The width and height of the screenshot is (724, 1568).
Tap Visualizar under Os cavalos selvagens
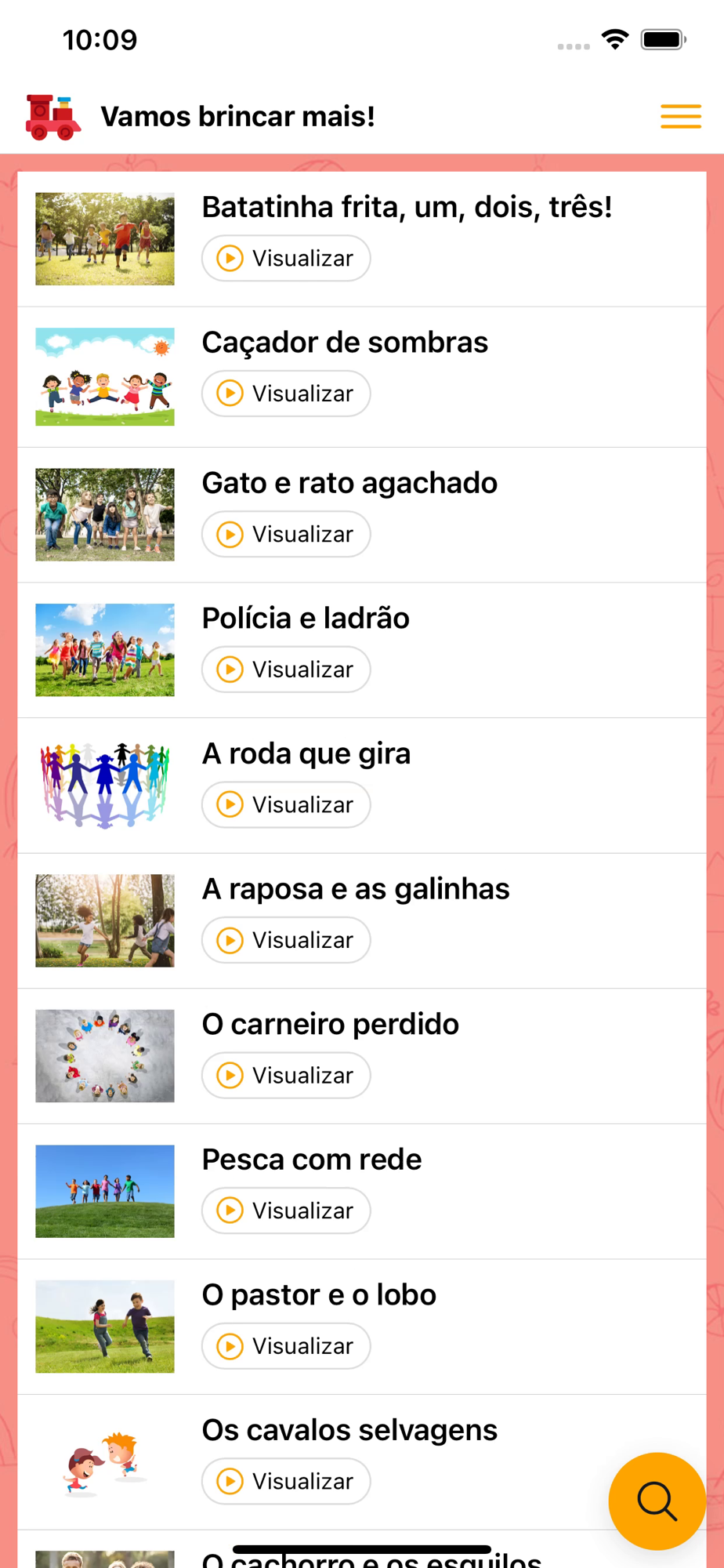[x=286, y=1481]
